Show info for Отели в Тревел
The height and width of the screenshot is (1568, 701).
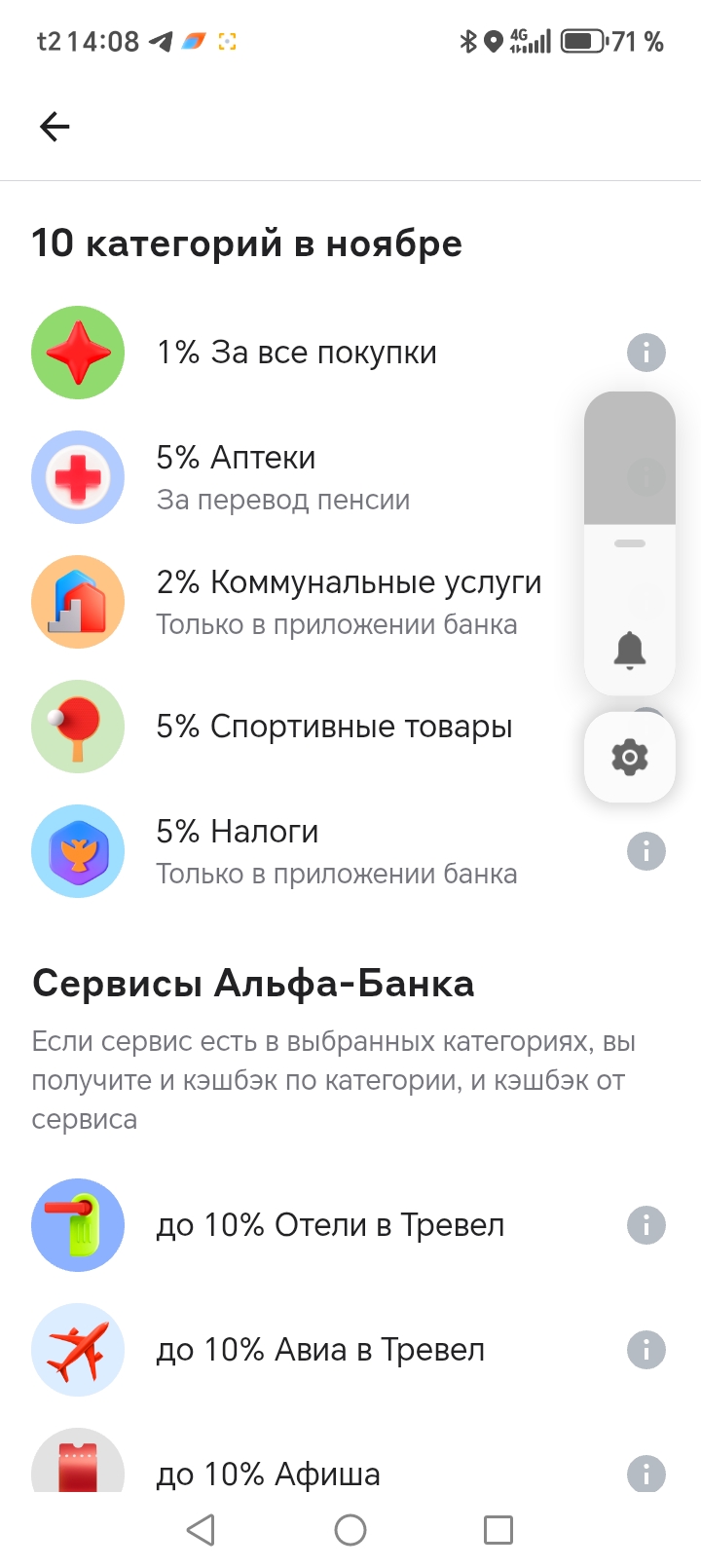(x=646, y=1225)
